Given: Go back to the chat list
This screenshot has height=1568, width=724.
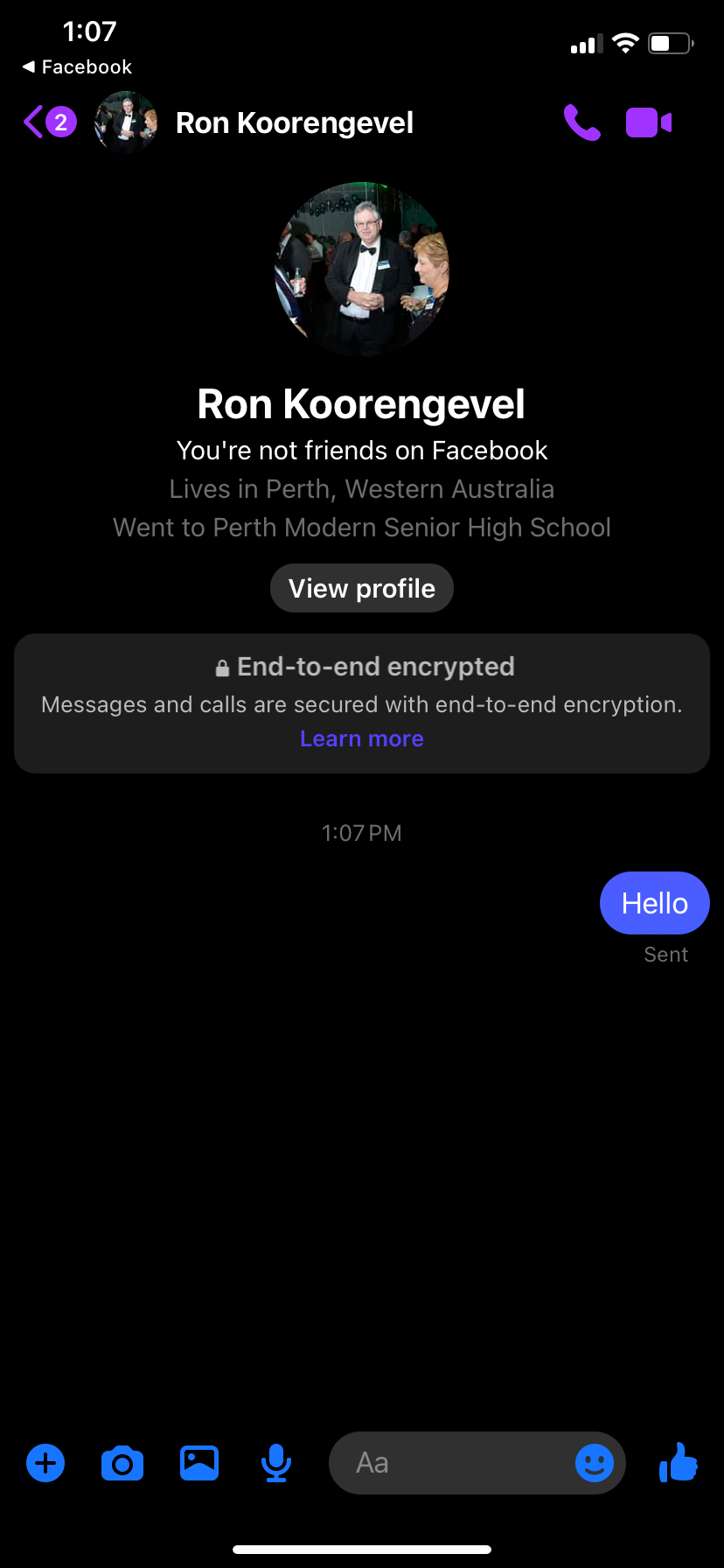Looking at the screenshot, I should pos(49,122).
